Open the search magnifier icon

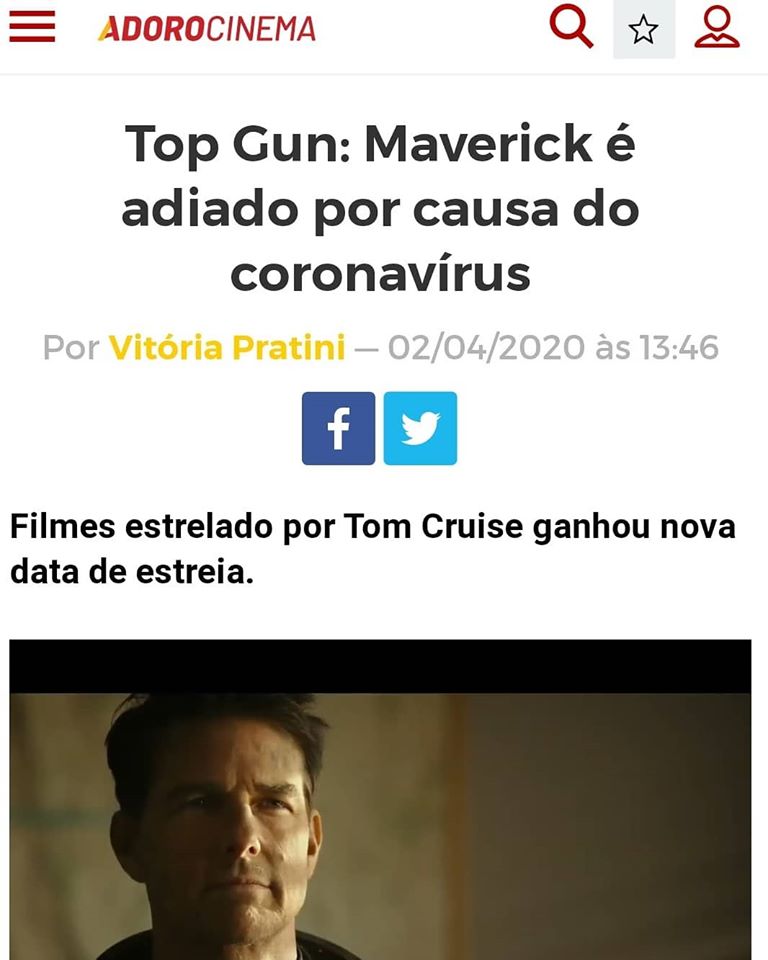571,27
